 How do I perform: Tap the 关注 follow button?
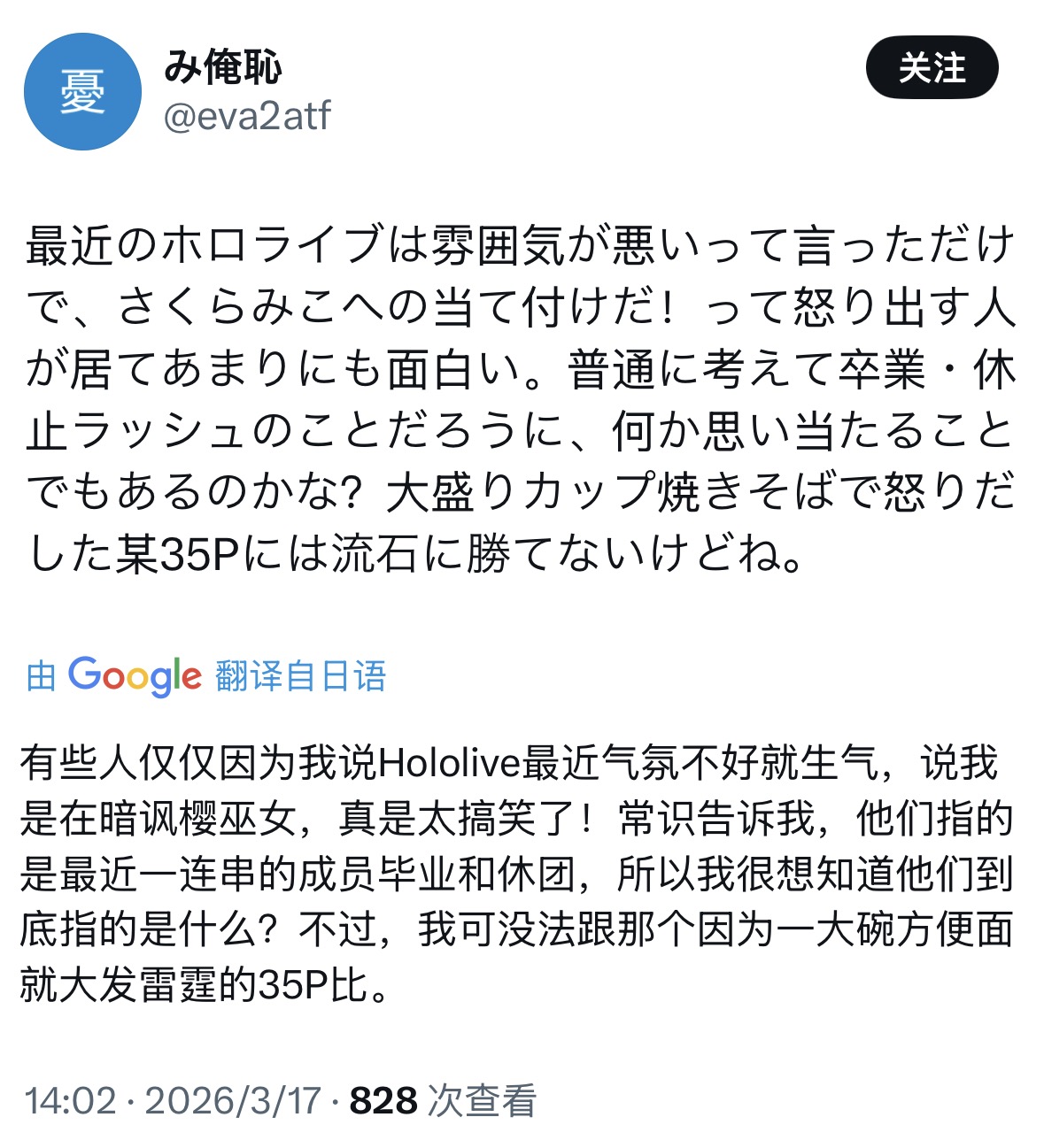[932, 68]
